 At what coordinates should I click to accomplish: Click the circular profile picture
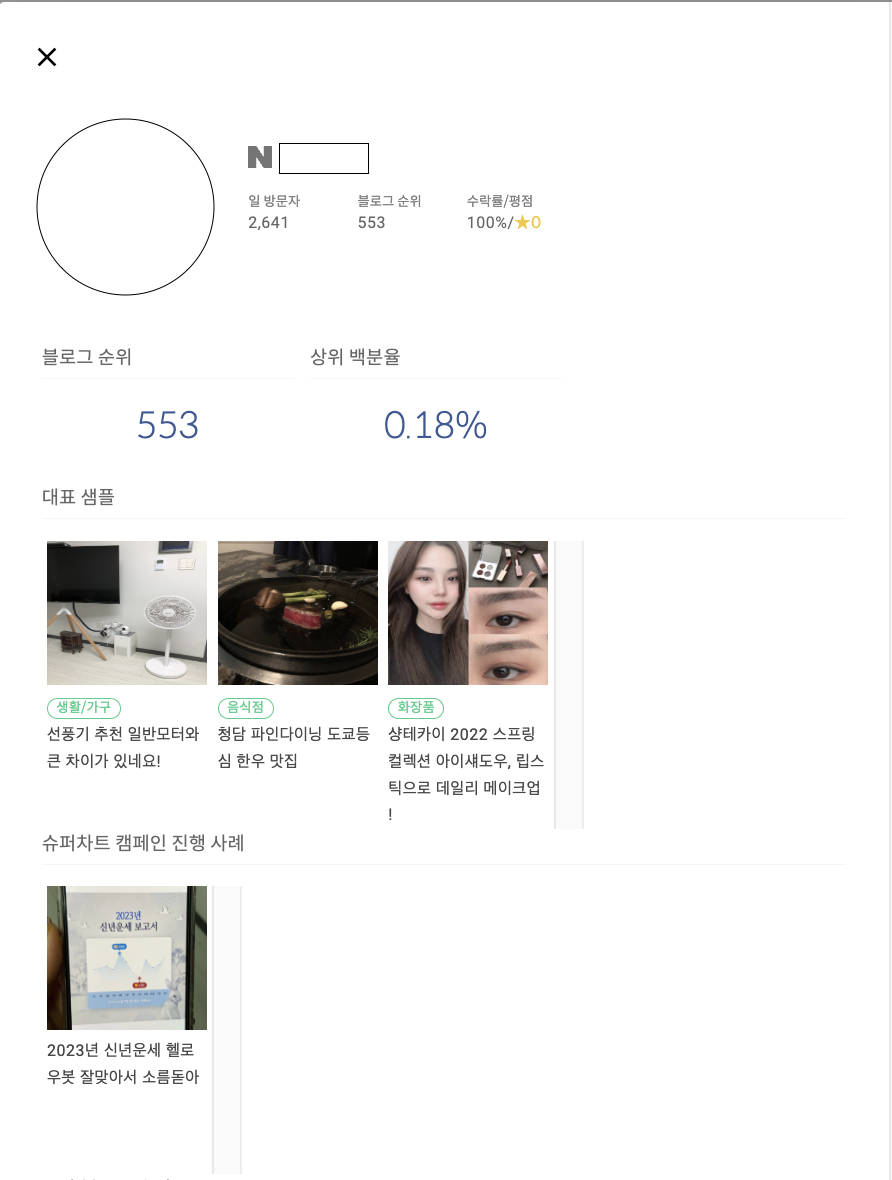(x=125, y=207)
